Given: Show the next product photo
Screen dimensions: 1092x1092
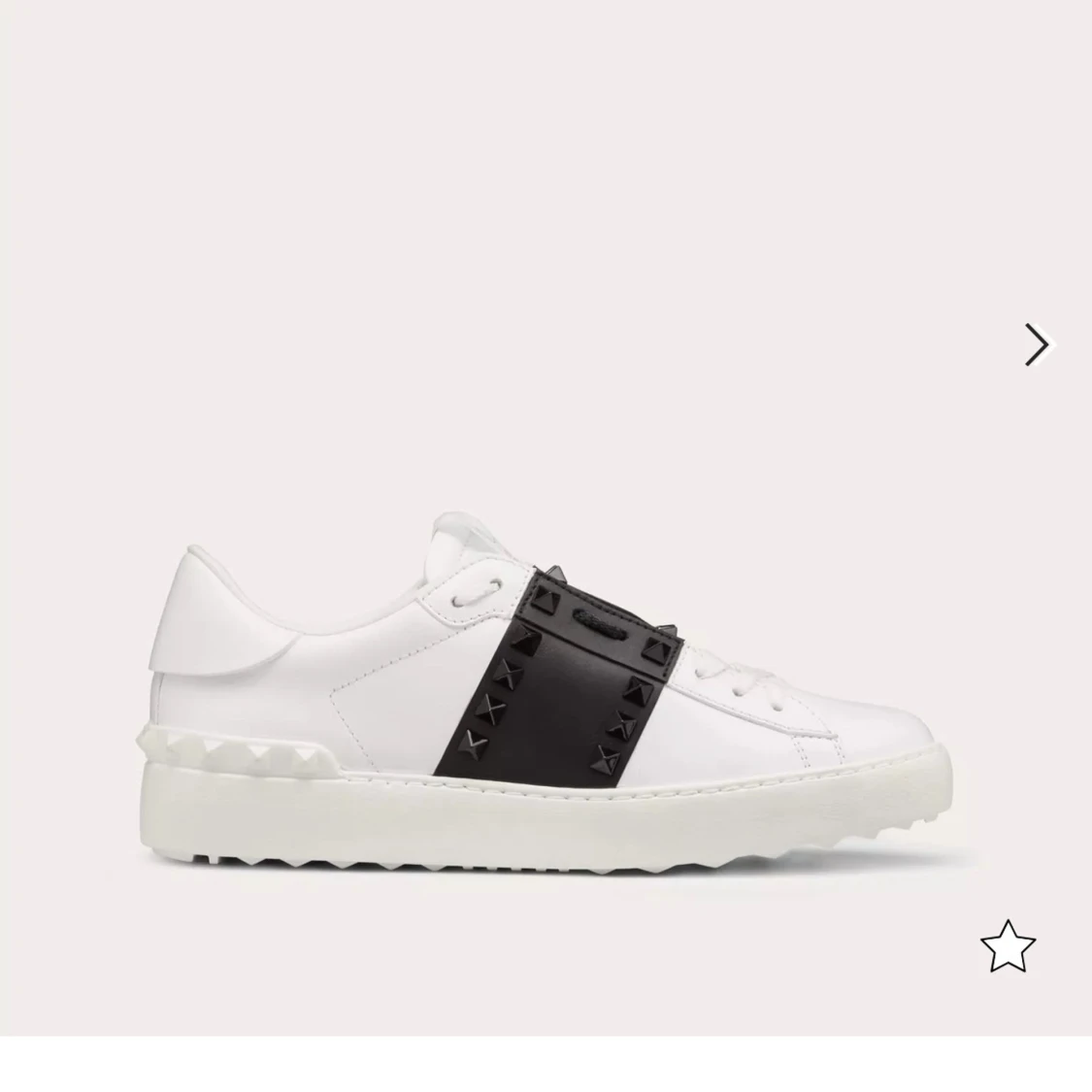Looking at the screenshot, I should [x=1037, y=345].
